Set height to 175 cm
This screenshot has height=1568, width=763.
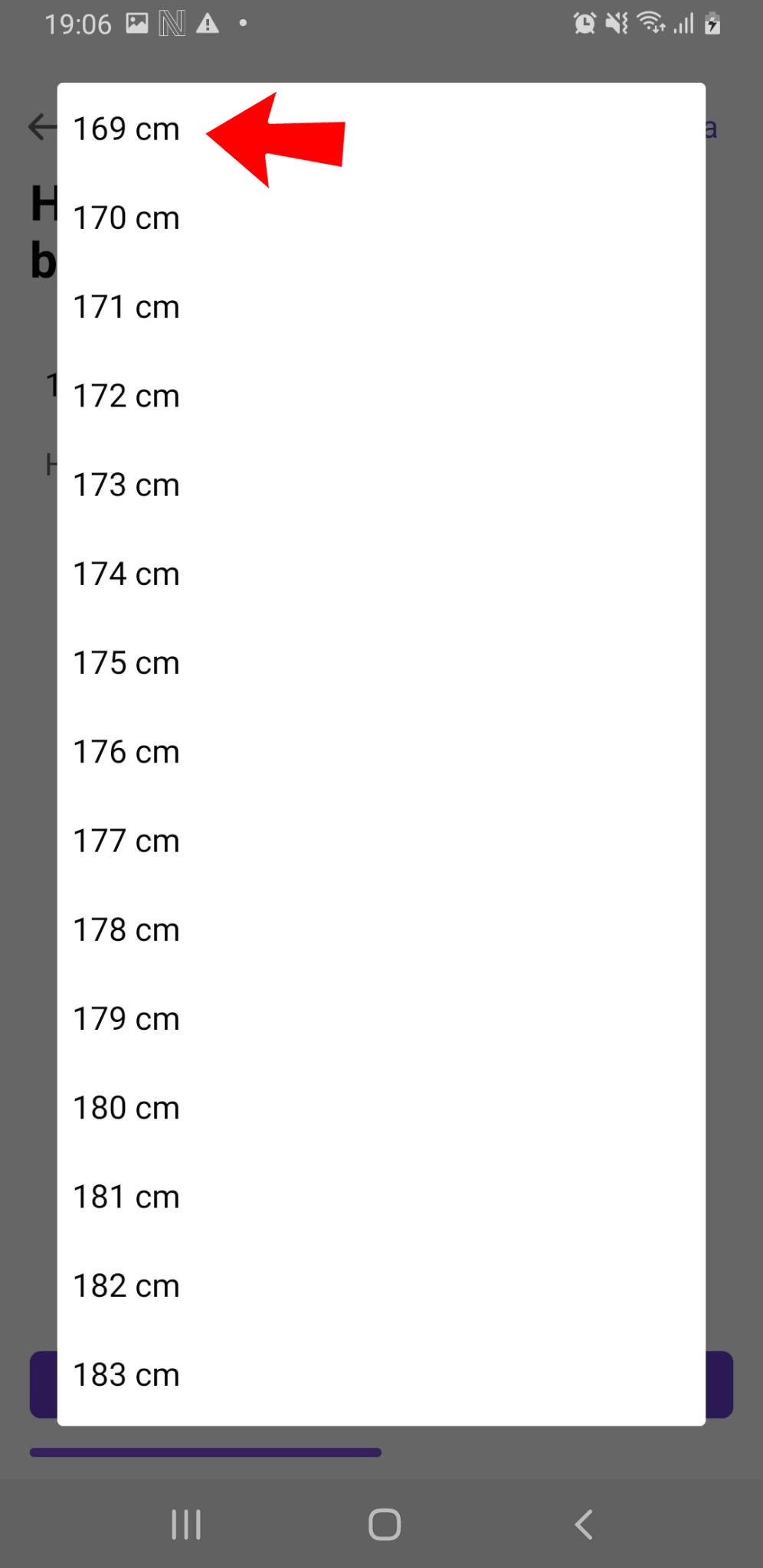tap(126, 663)
